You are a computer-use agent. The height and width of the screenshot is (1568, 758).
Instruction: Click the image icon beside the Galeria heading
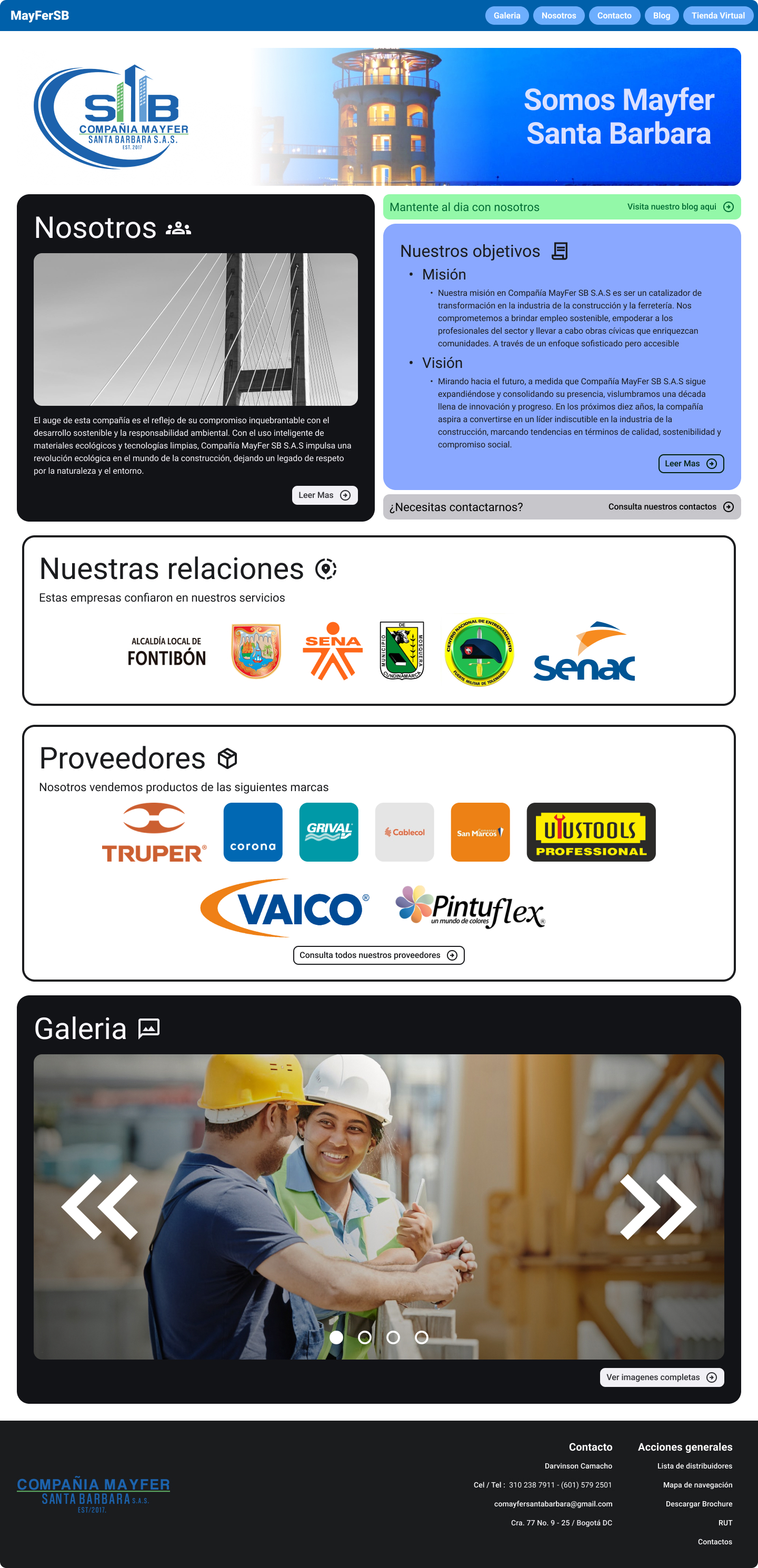(x=148, y=1028)
